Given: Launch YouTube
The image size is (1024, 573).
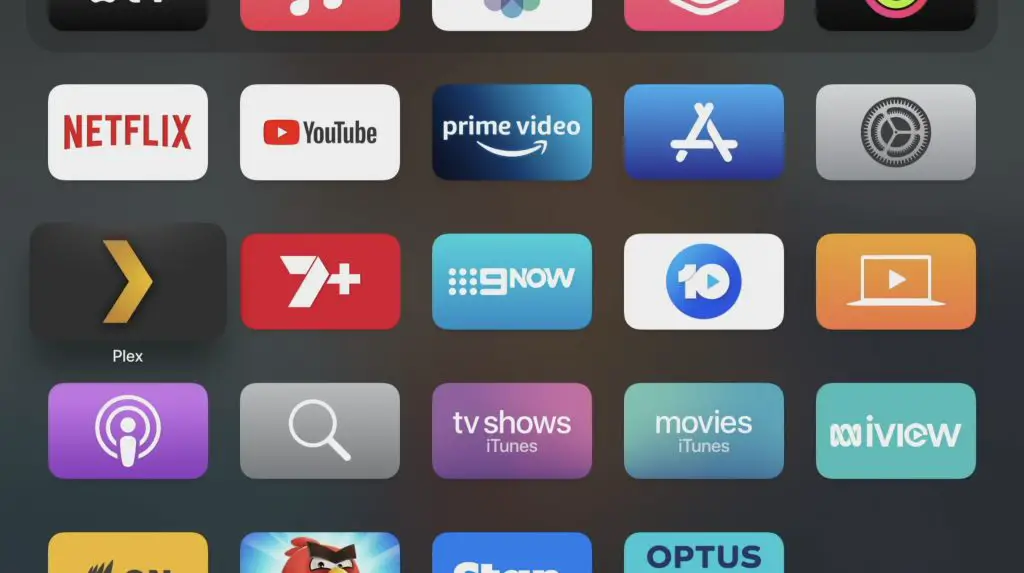Looking at the screenshot, I should pyautogui.click(x=320, y=132).
